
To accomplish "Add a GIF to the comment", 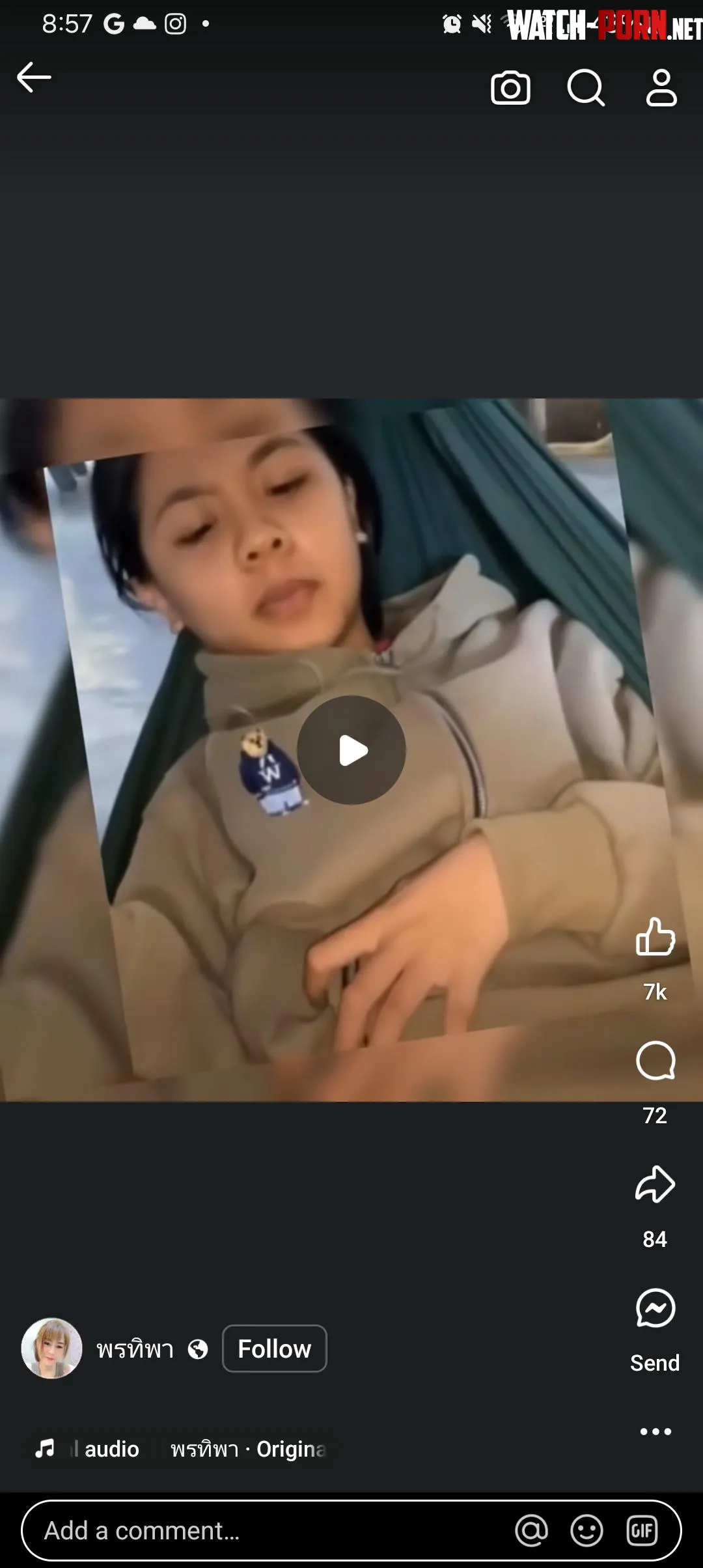I will pos(642,1530).
